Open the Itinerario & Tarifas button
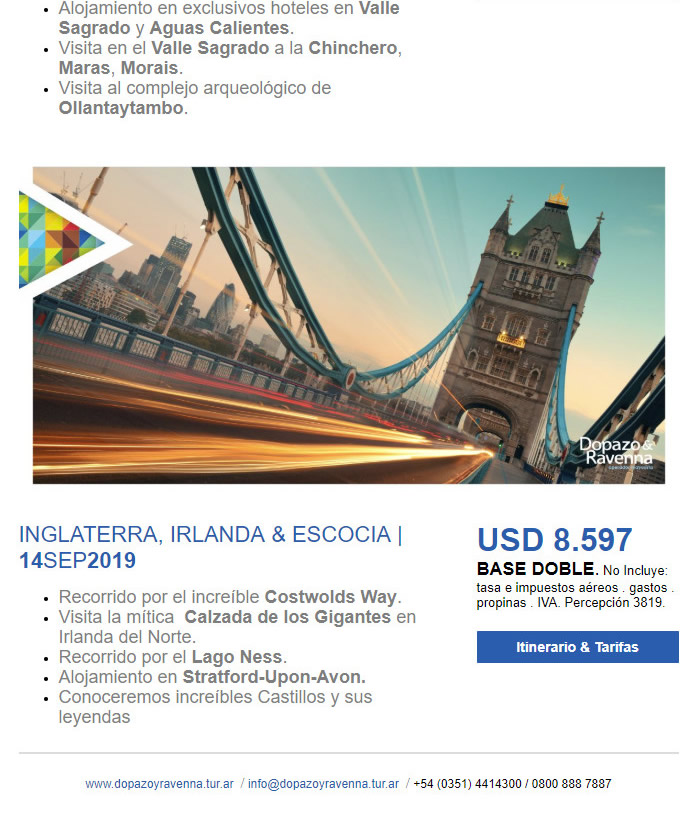The height and width of the screenshot is (814, 698). [577, 647]
